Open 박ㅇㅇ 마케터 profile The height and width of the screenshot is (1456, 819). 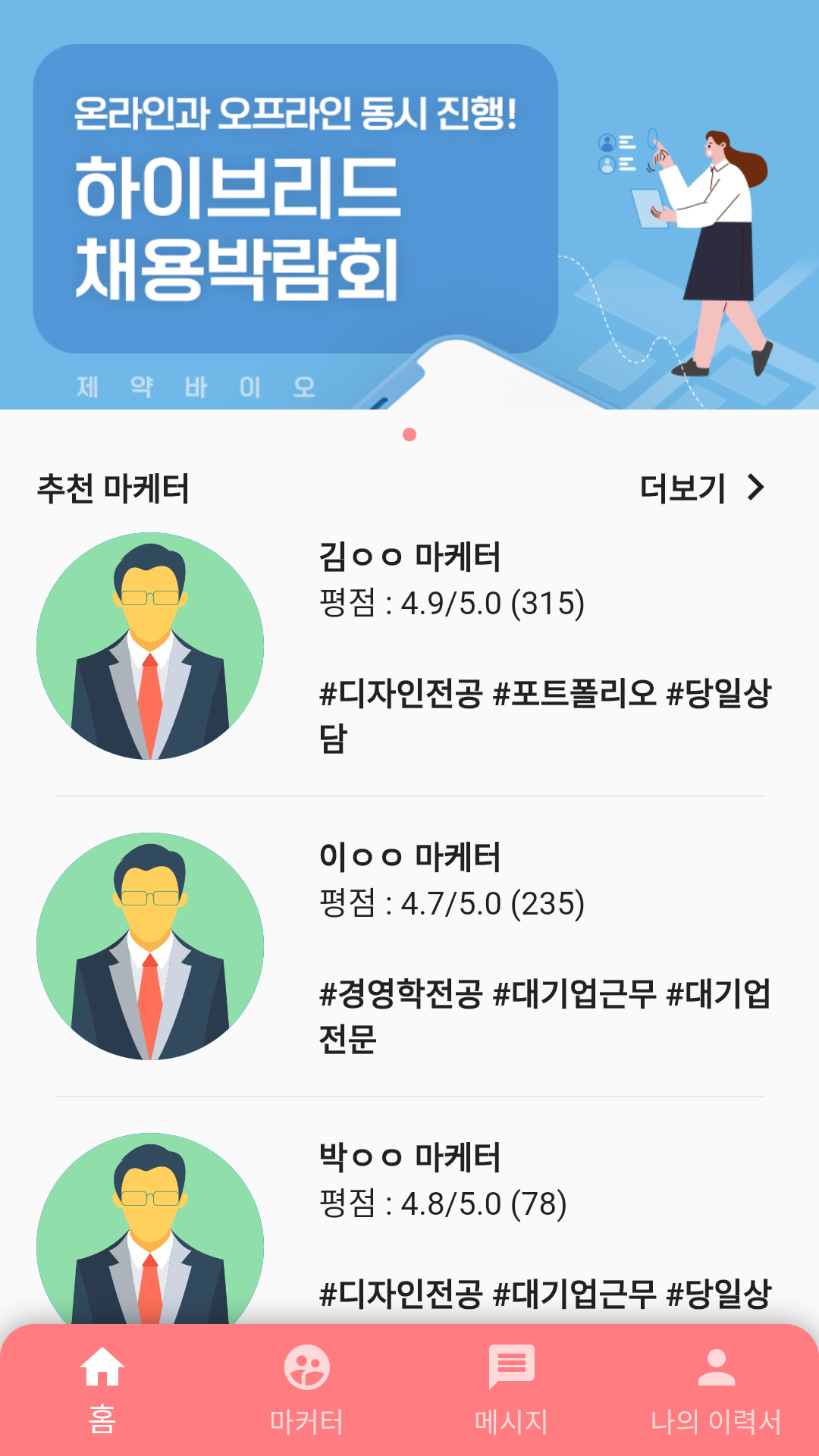click(x=409, y=1228)
